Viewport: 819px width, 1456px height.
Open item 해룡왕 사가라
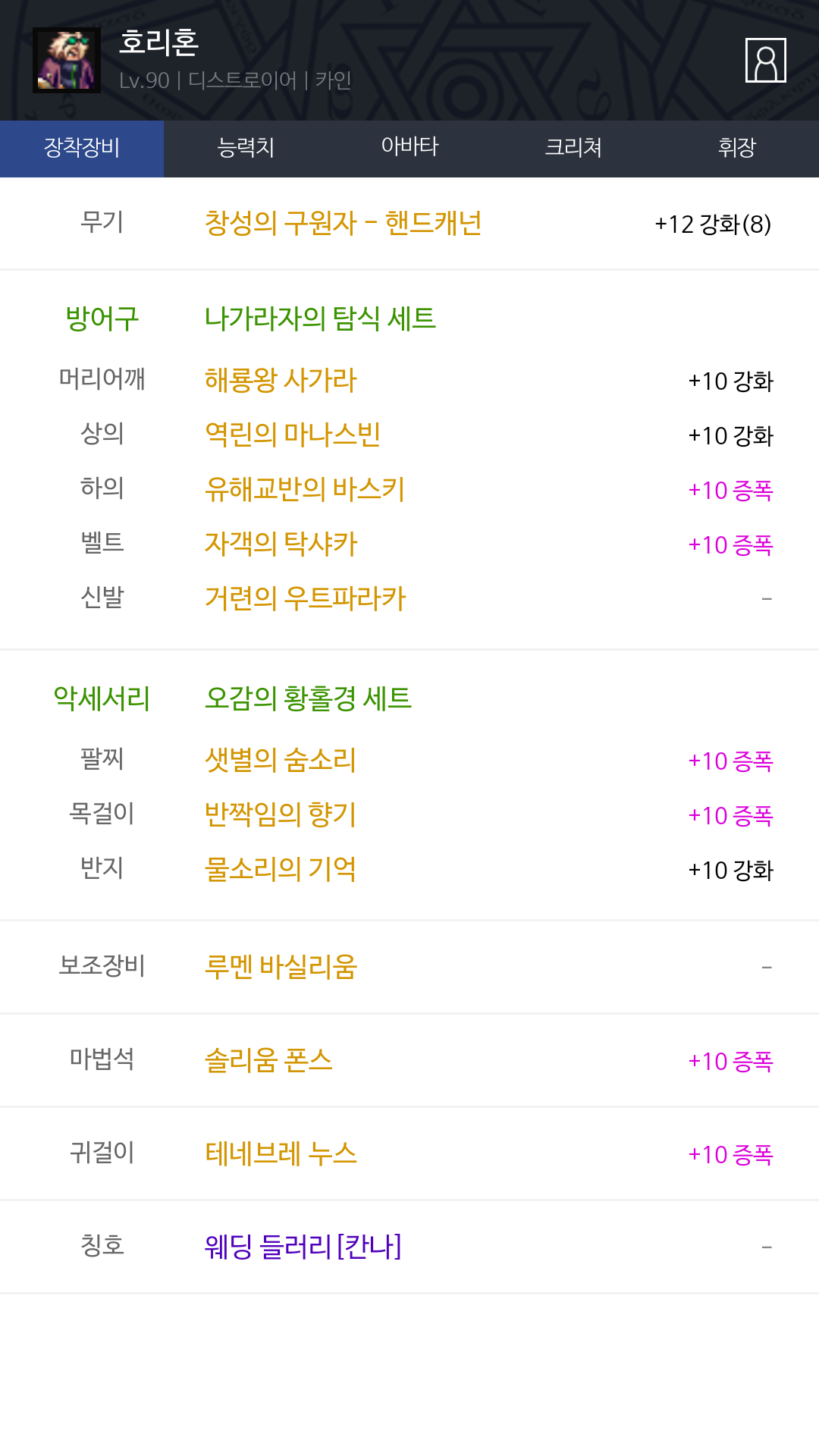click(x=281, y=380)
